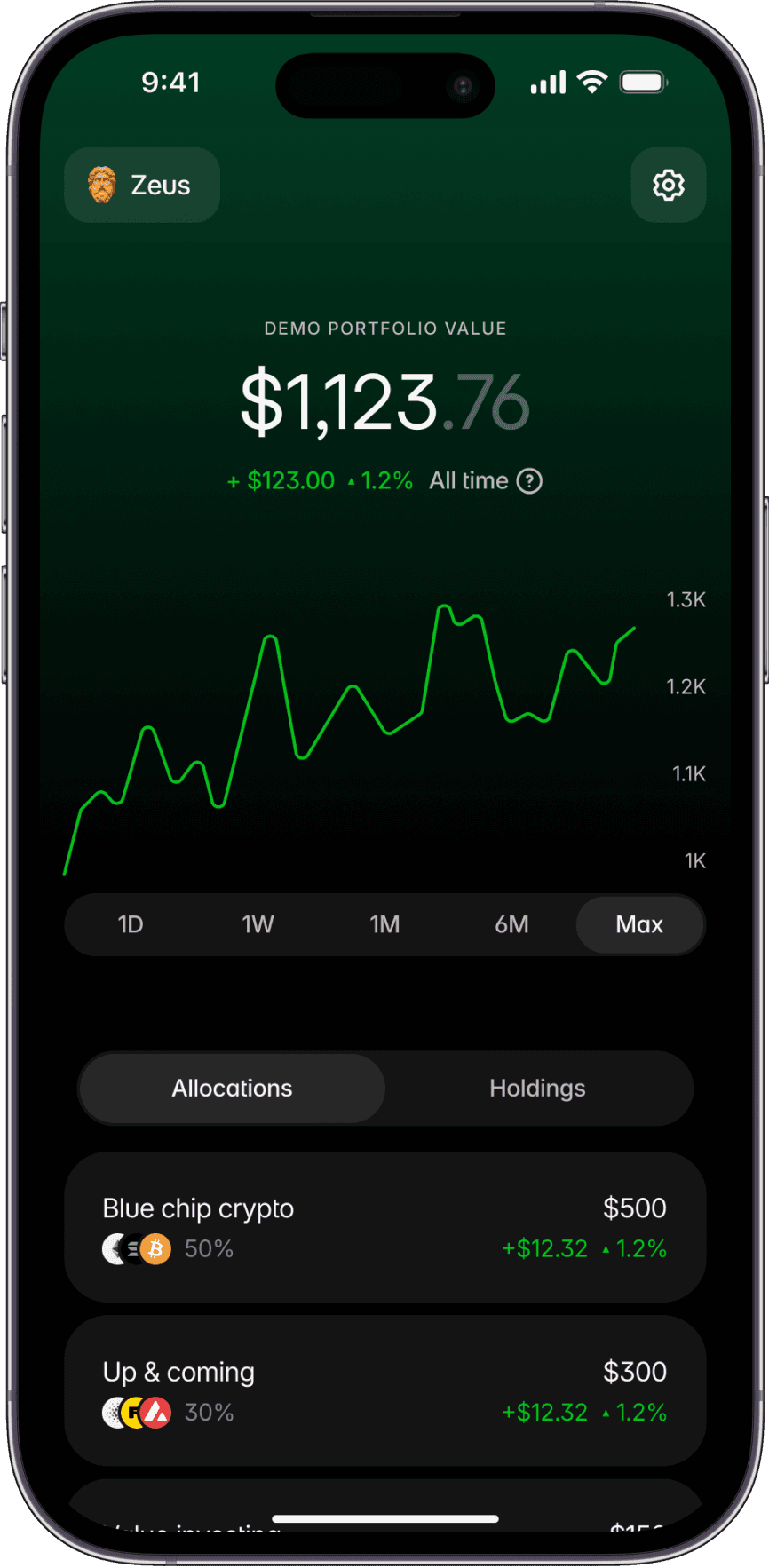
Task: Switch chart to 1W
Action: 258,924
